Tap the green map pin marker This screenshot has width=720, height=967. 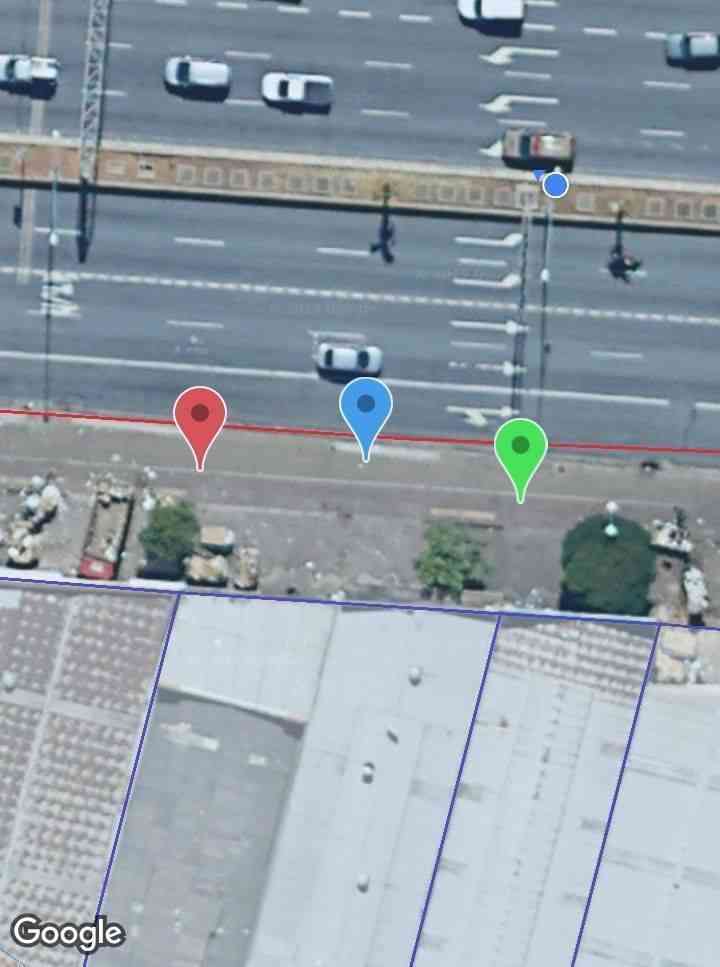520,447
